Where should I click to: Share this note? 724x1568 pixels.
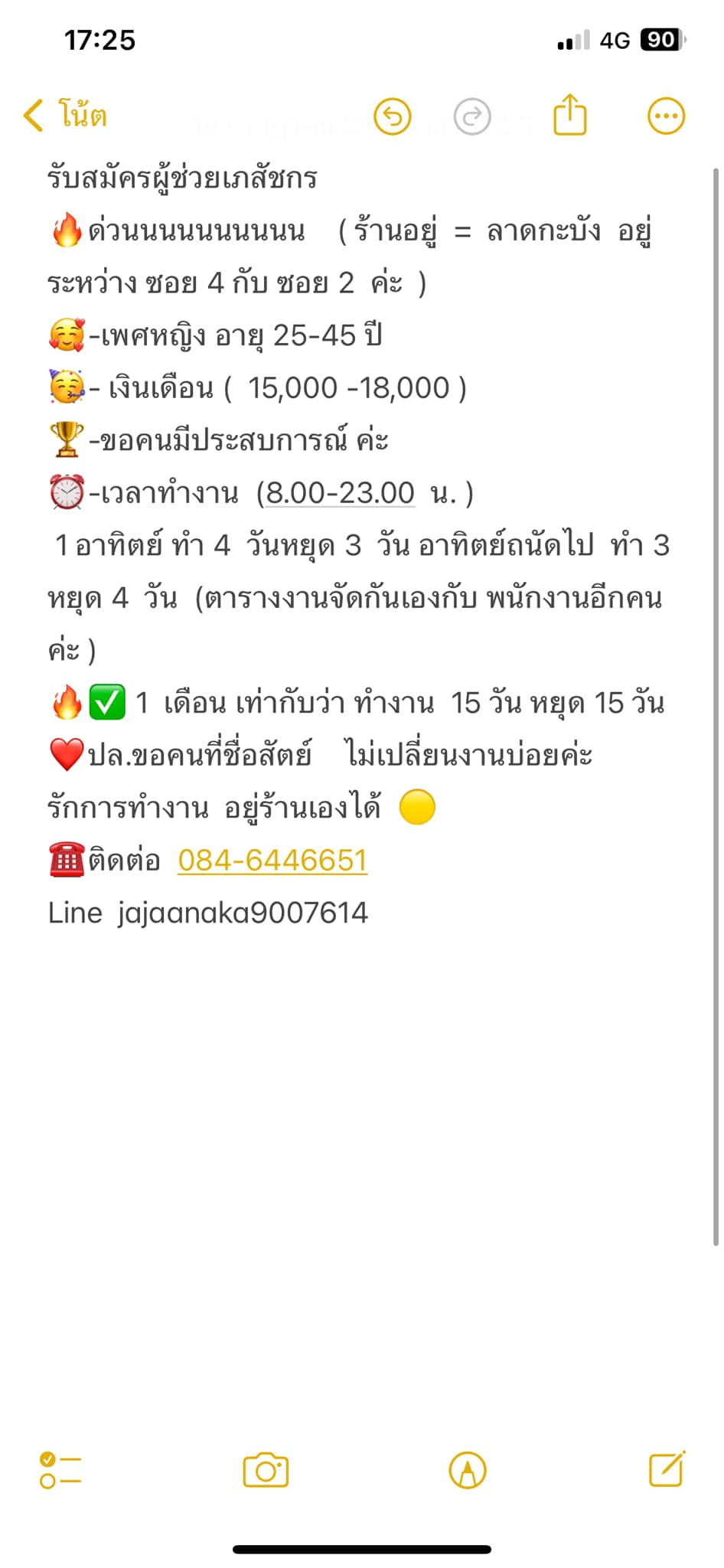(570, 116)
